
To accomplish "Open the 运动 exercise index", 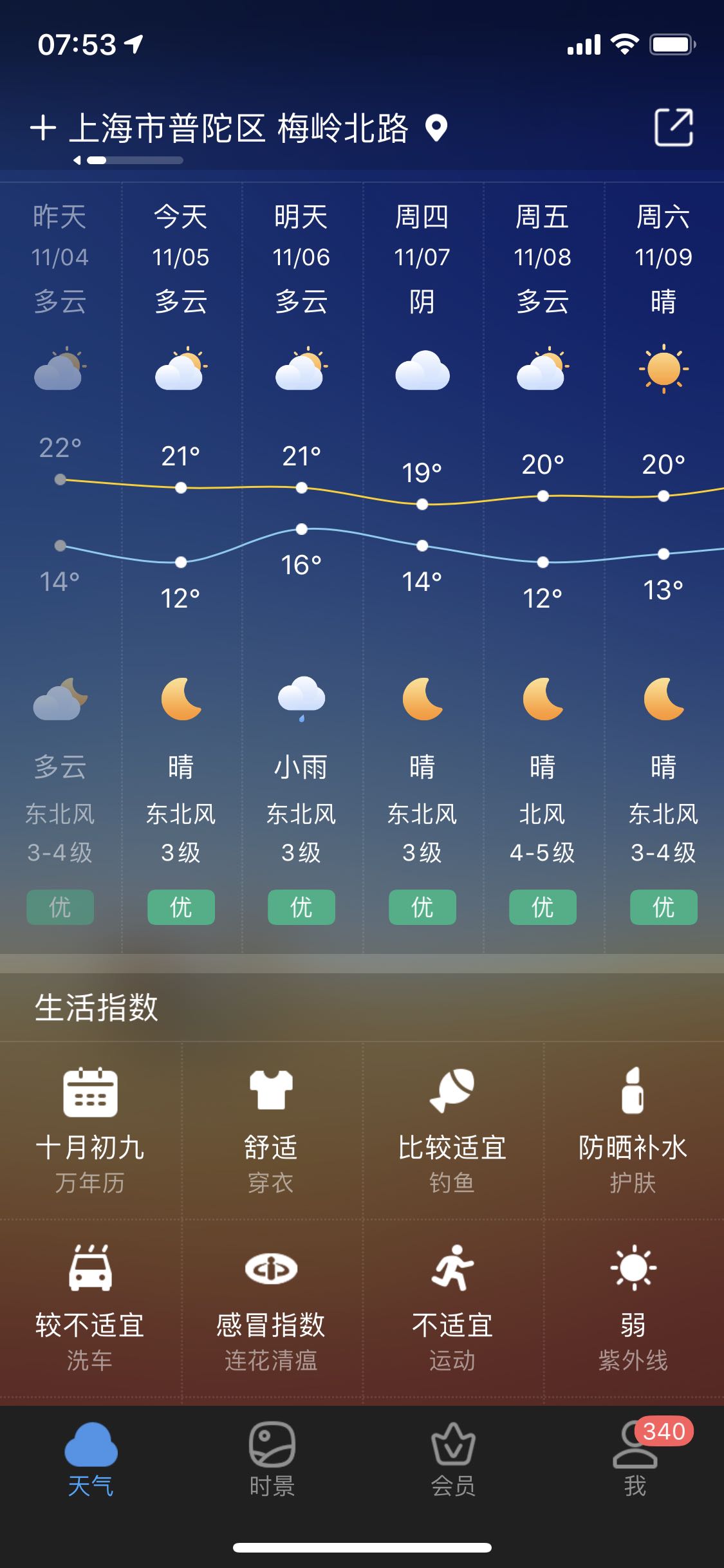I will pos(452,1307).
